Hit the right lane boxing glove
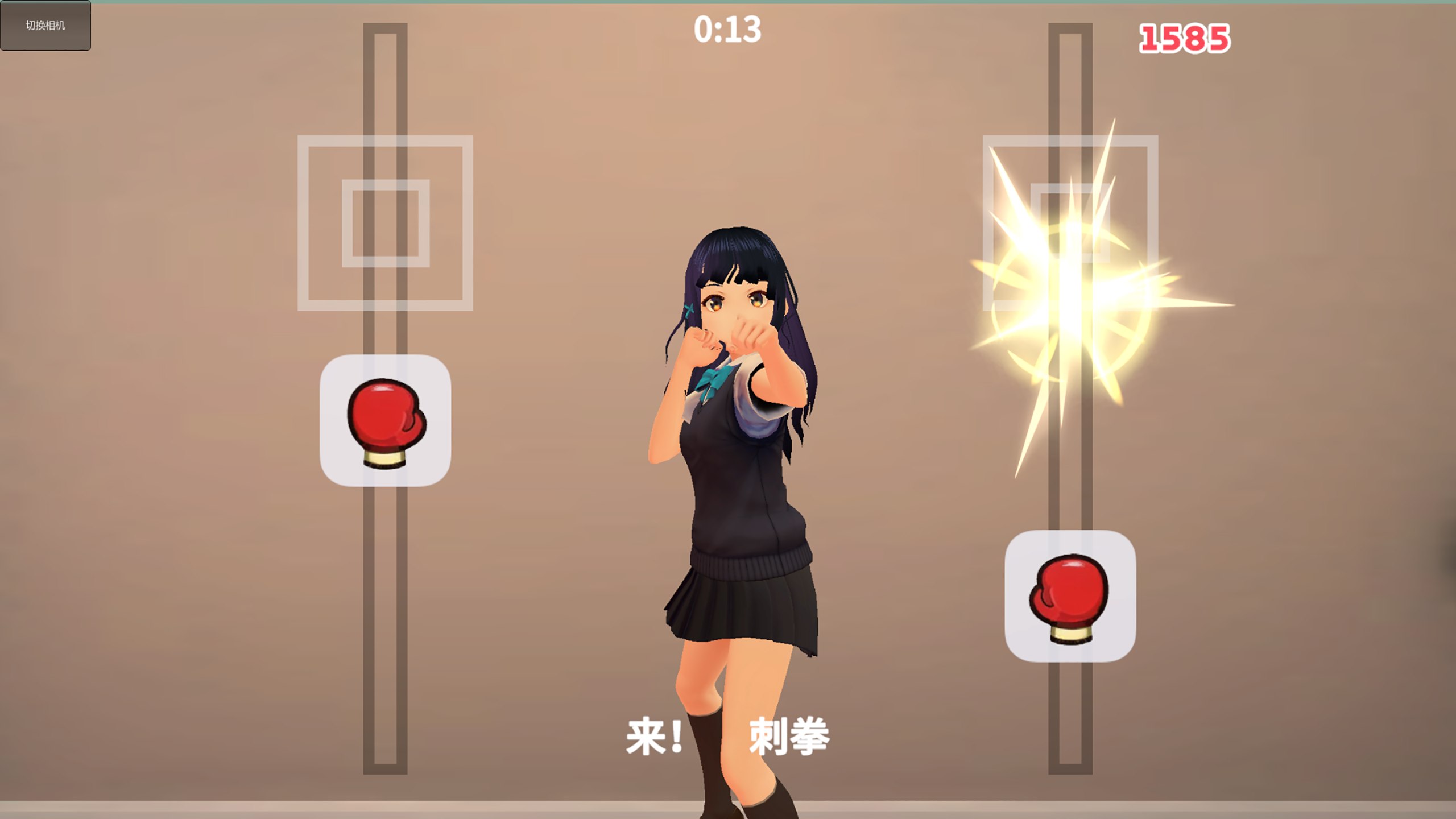The height and width of the screenshot is (819, 1456). (x=1070, y=596)
